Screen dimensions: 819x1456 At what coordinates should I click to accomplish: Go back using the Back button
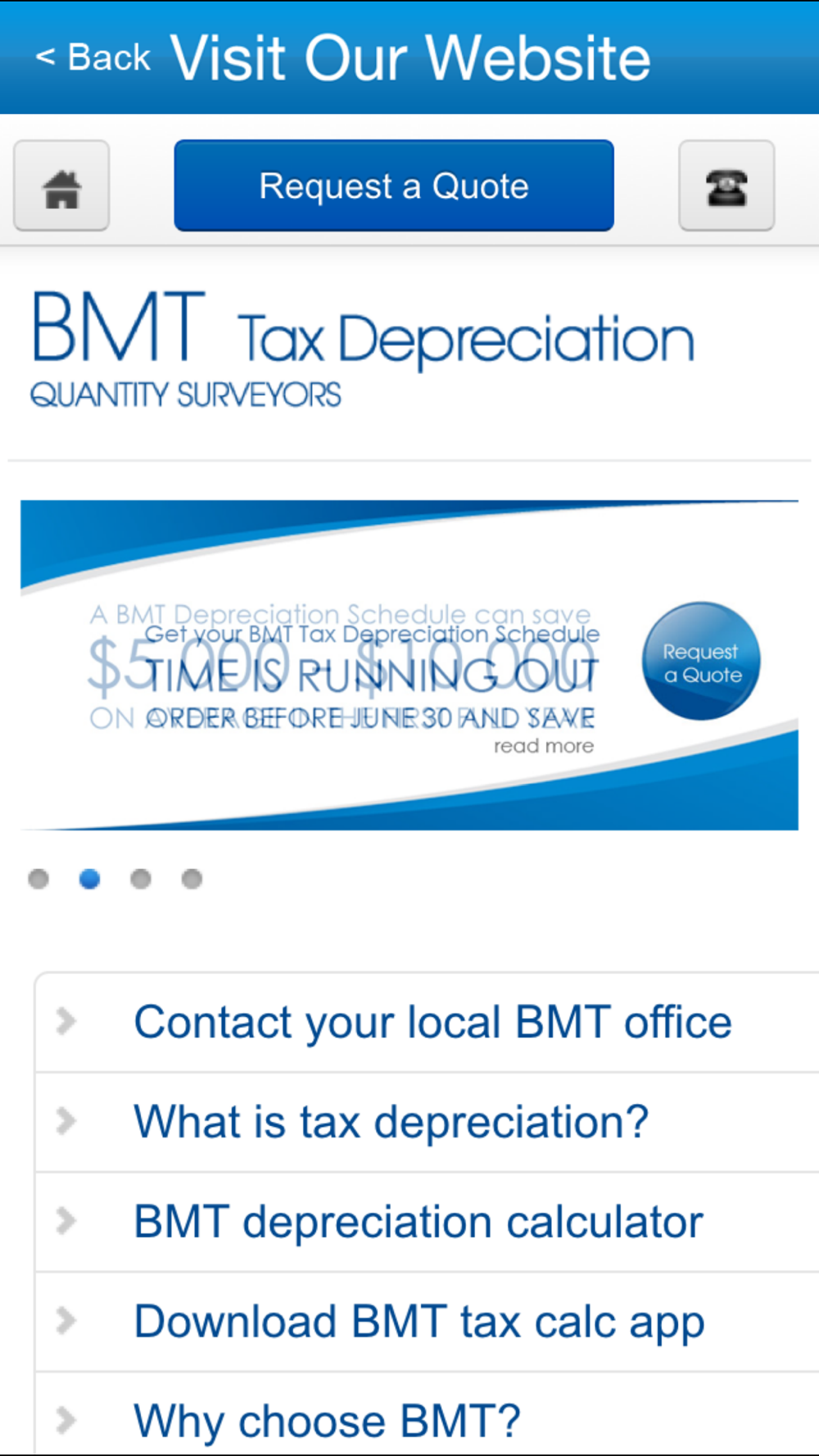[x=93, y=57]
